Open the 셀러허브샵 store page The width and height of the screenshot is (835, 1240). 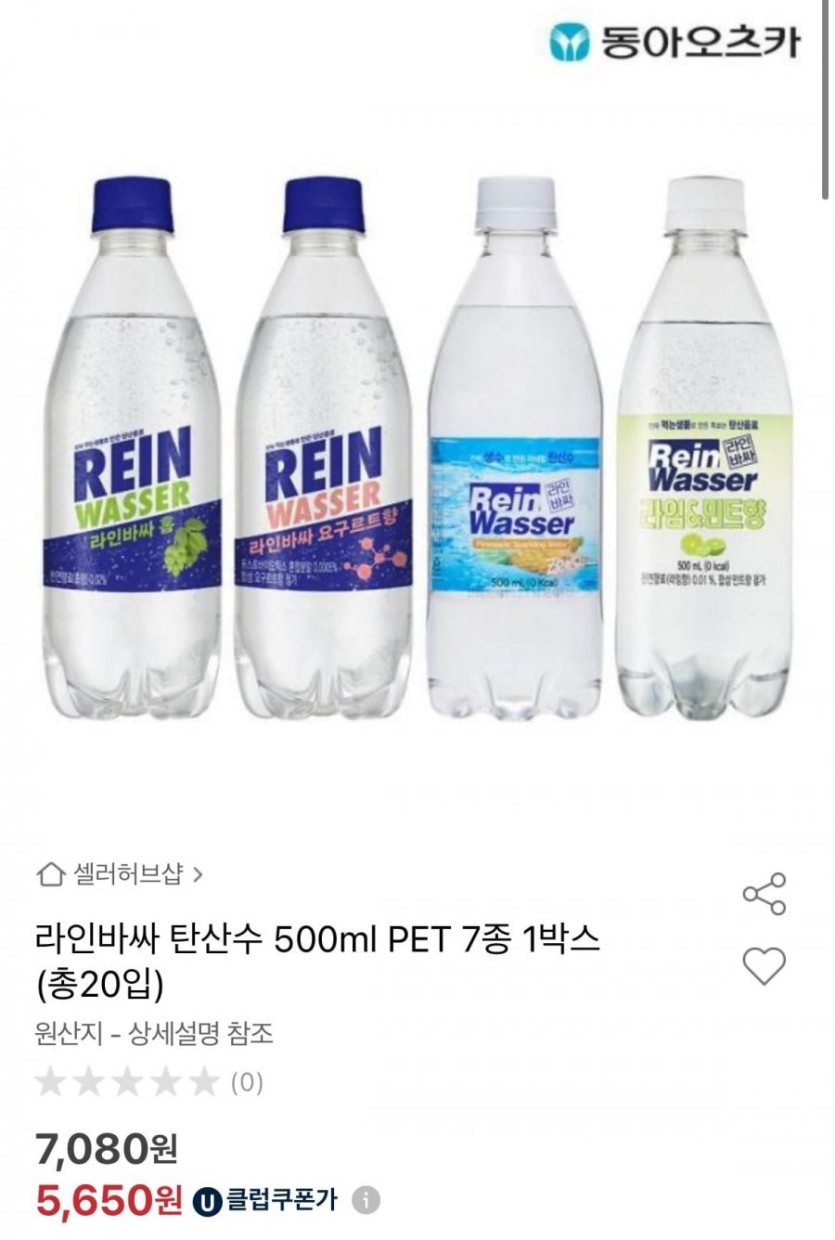point(120,874)
